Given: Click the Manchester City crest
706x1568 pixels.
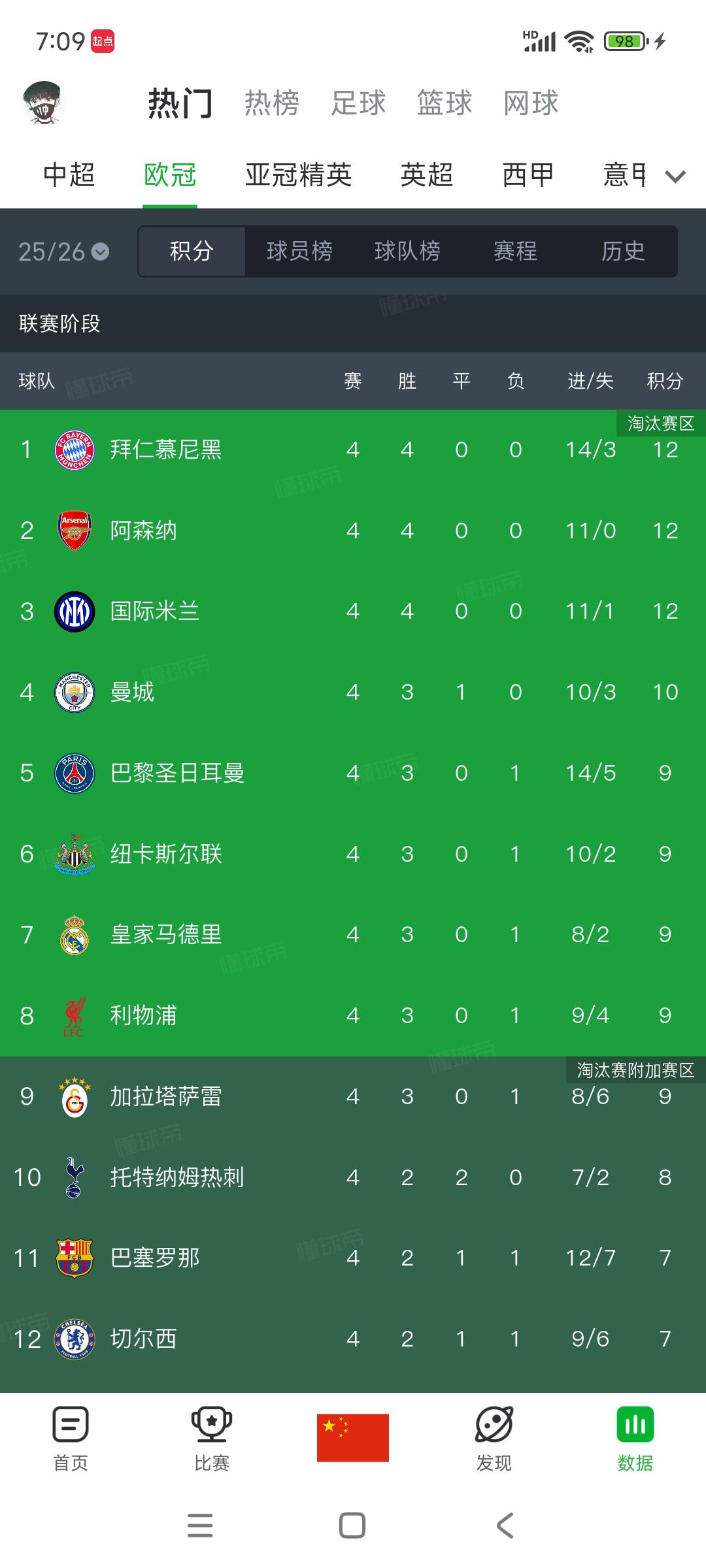Looking at the screenshot, I should pyautogui.click(x=74, y=692).
